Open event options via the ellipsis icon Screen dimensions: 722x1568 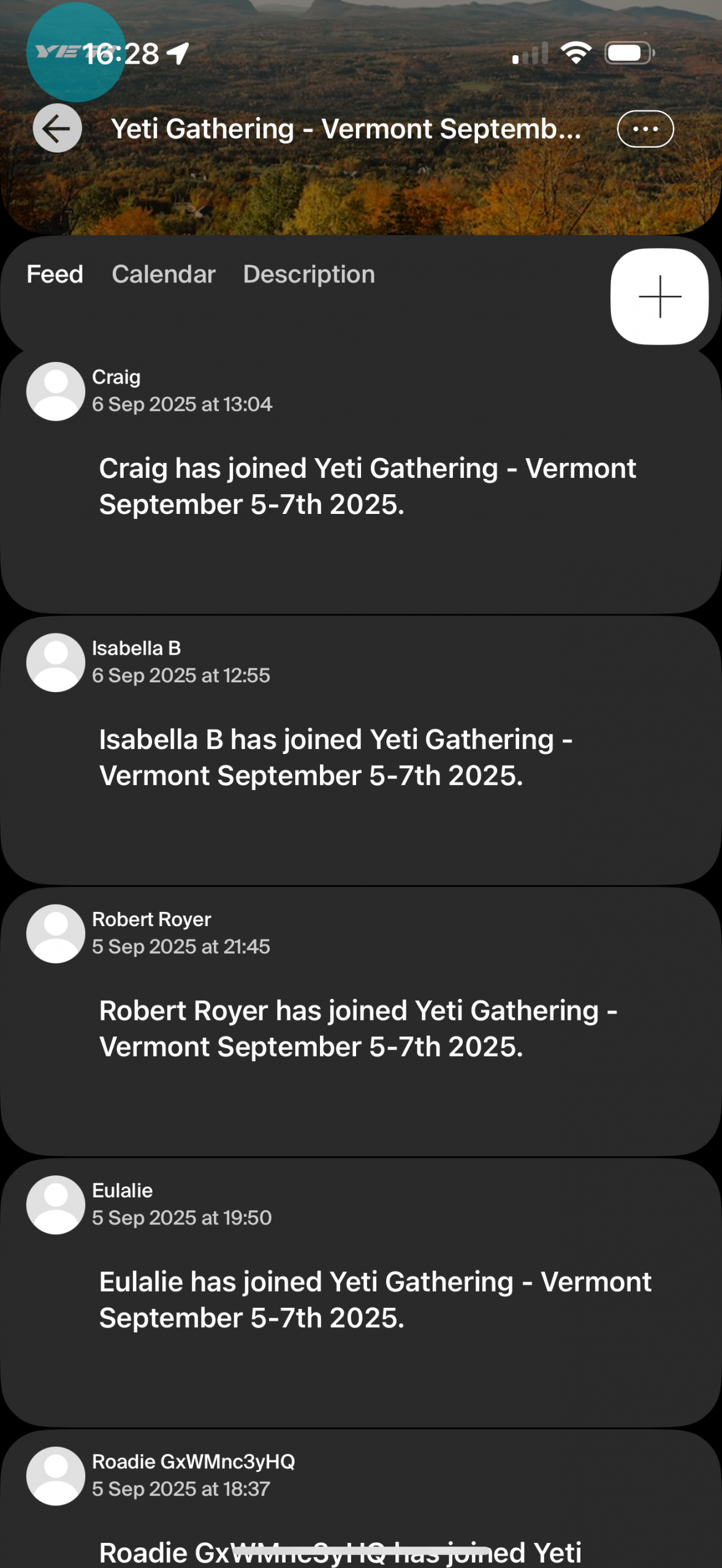click(645, 128)
